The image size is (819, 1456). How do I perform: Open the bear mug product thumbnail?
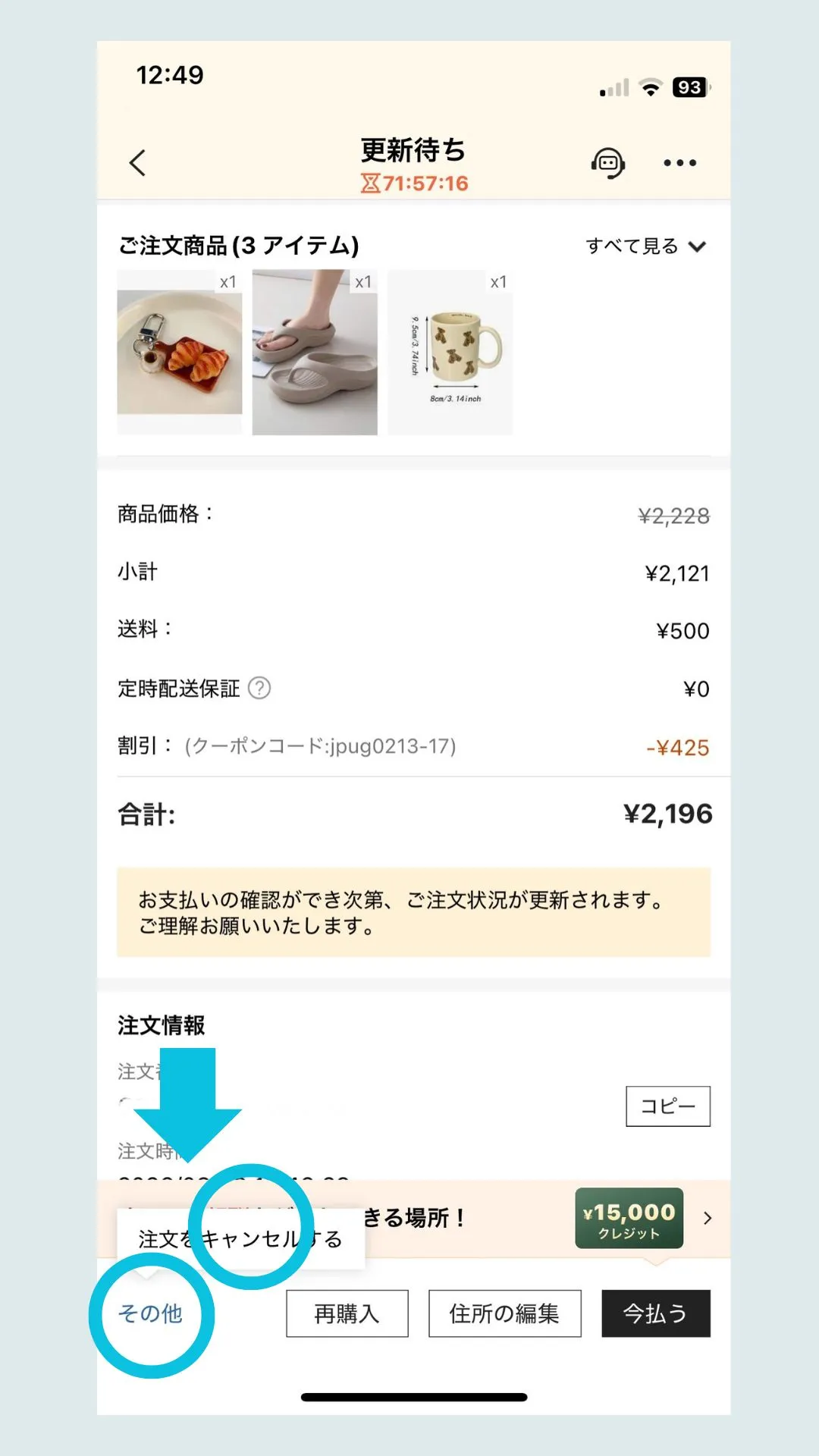450,353
